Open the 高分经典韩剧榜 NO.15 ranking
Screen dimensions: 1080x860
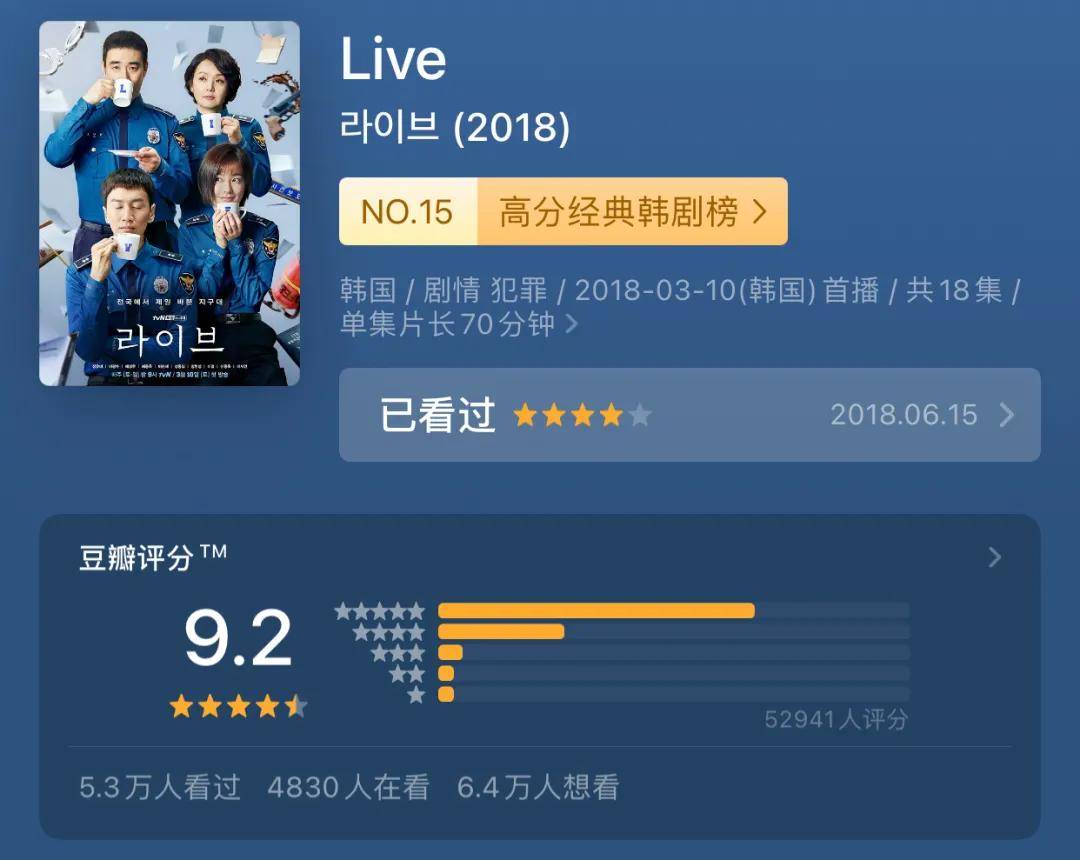pyautogui.click(x=563, y=212)
